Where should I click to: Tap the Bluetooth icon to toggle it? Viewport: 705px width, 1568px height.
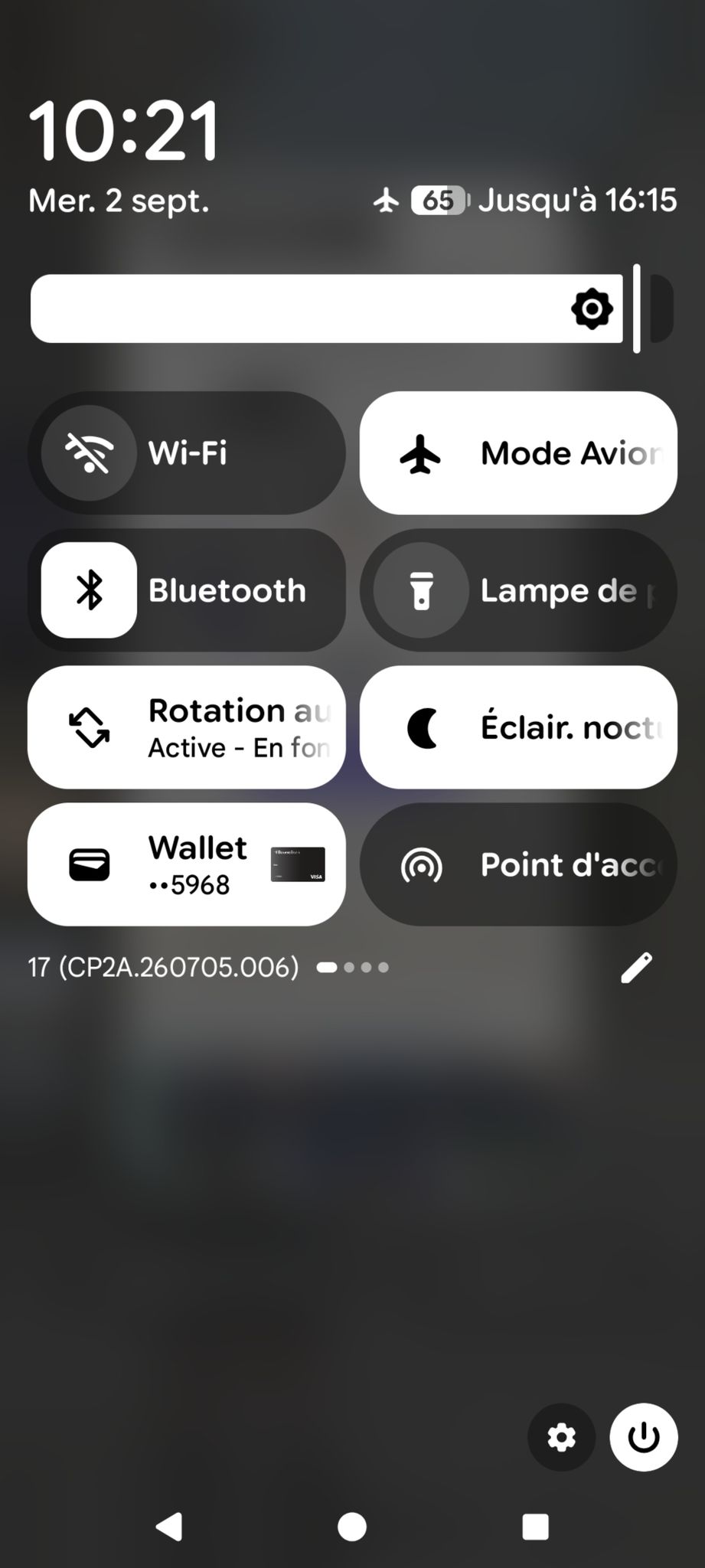click(89, 590)
